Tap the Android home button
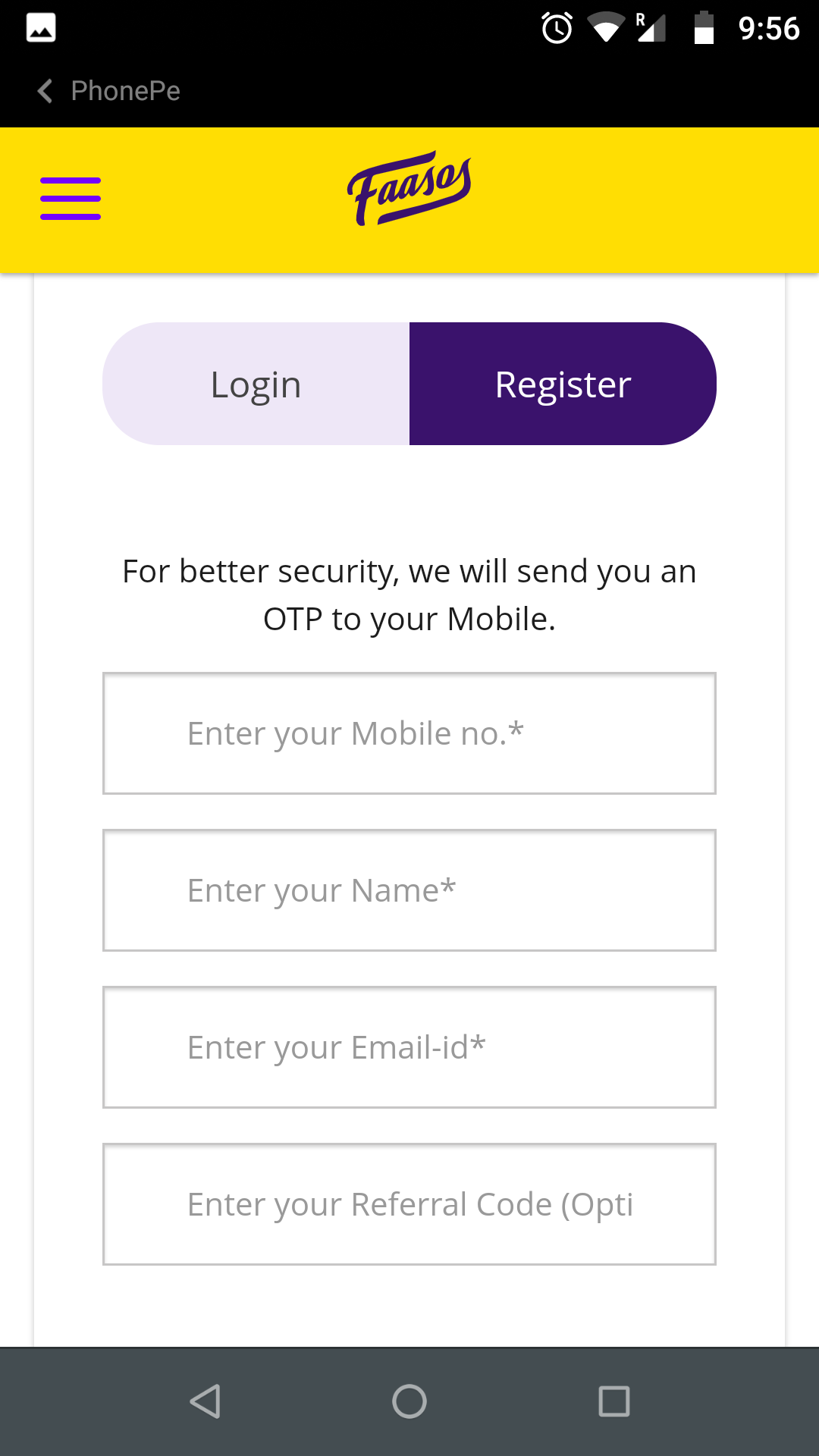The image size is (819, 1456). click(x=409, y=1401)
